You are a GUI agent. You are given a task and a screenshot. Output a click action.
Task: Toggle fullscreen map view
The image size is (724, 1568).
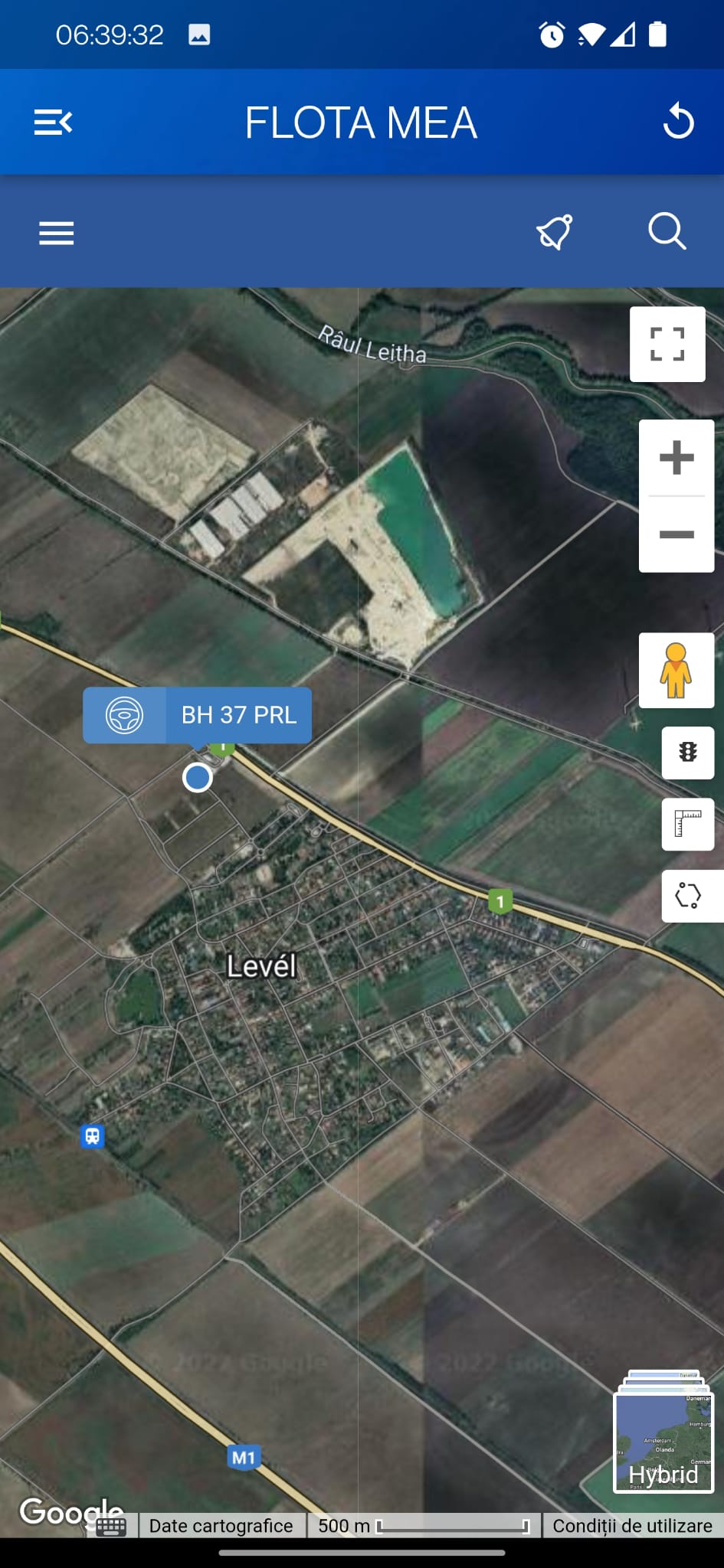pyautogui.click(x=667, y=345)
